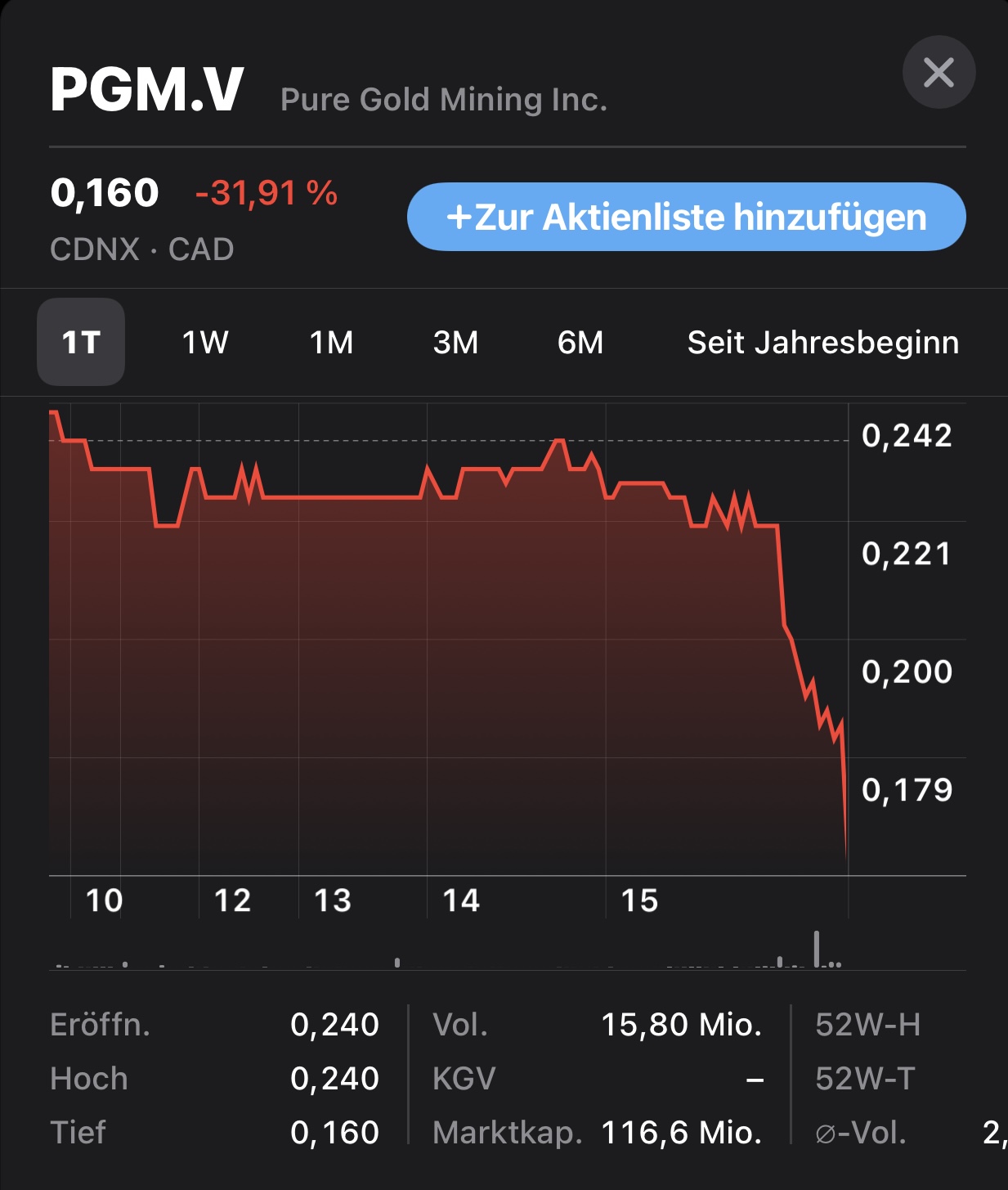
Task: Select the 52W-H statistic label
Action: pyautogui.click(x=868, y=1023)
